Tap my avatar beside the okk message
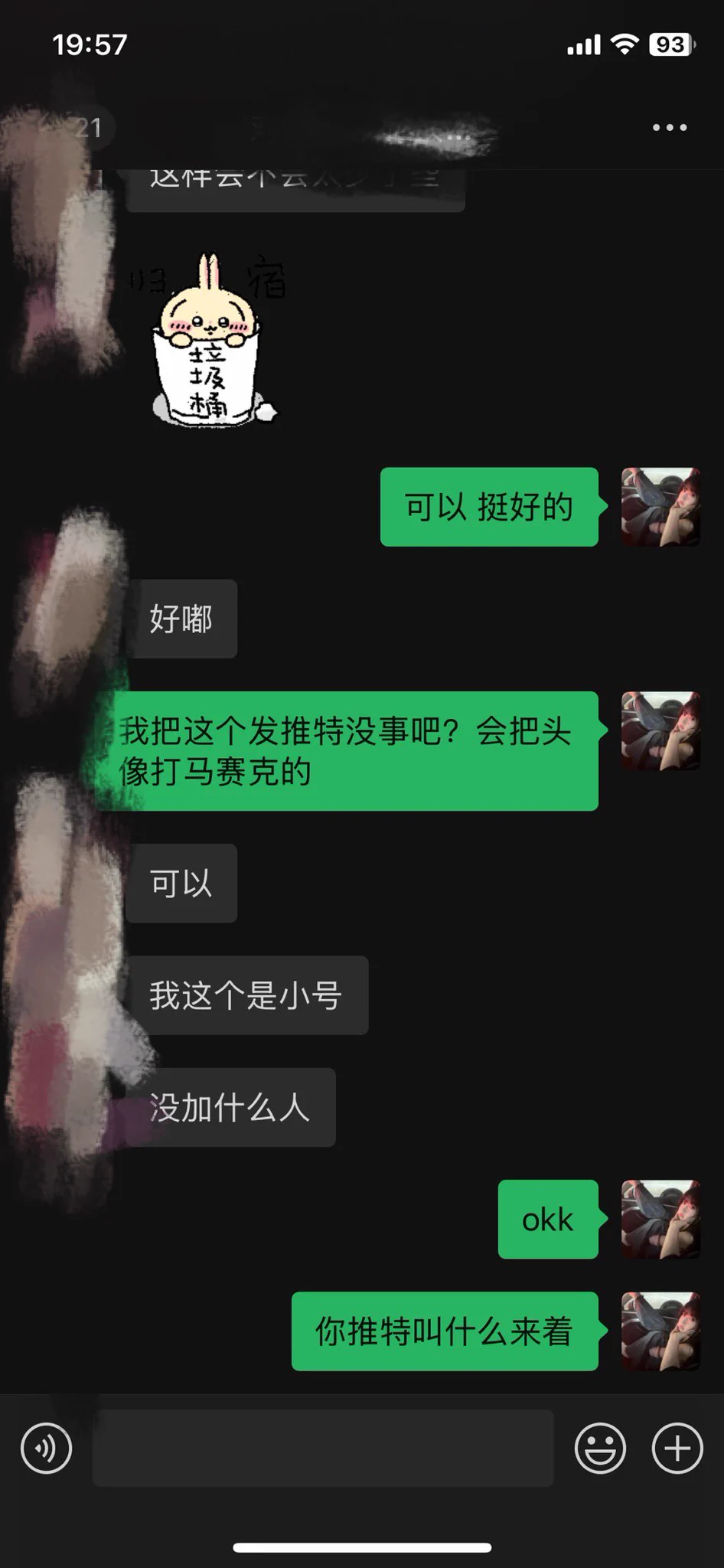Screen dimensions: 724x1568 point(660,1220)
